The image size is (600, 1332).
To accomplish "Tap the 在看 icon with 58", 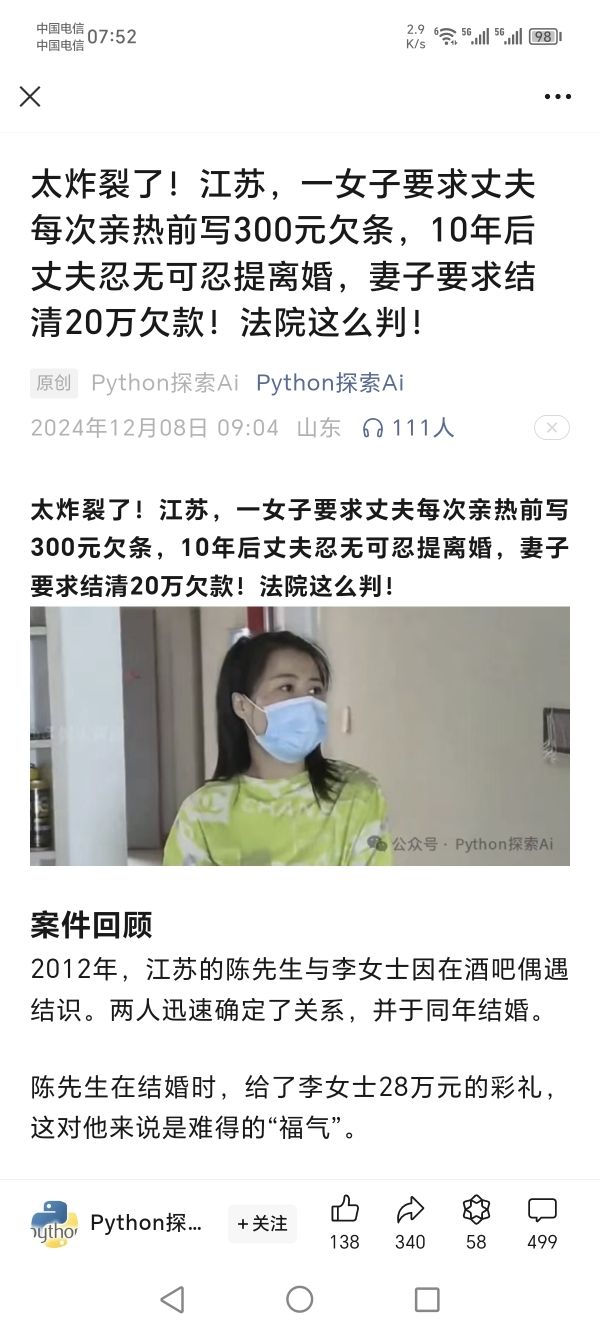I will (x=476, y=1222).
